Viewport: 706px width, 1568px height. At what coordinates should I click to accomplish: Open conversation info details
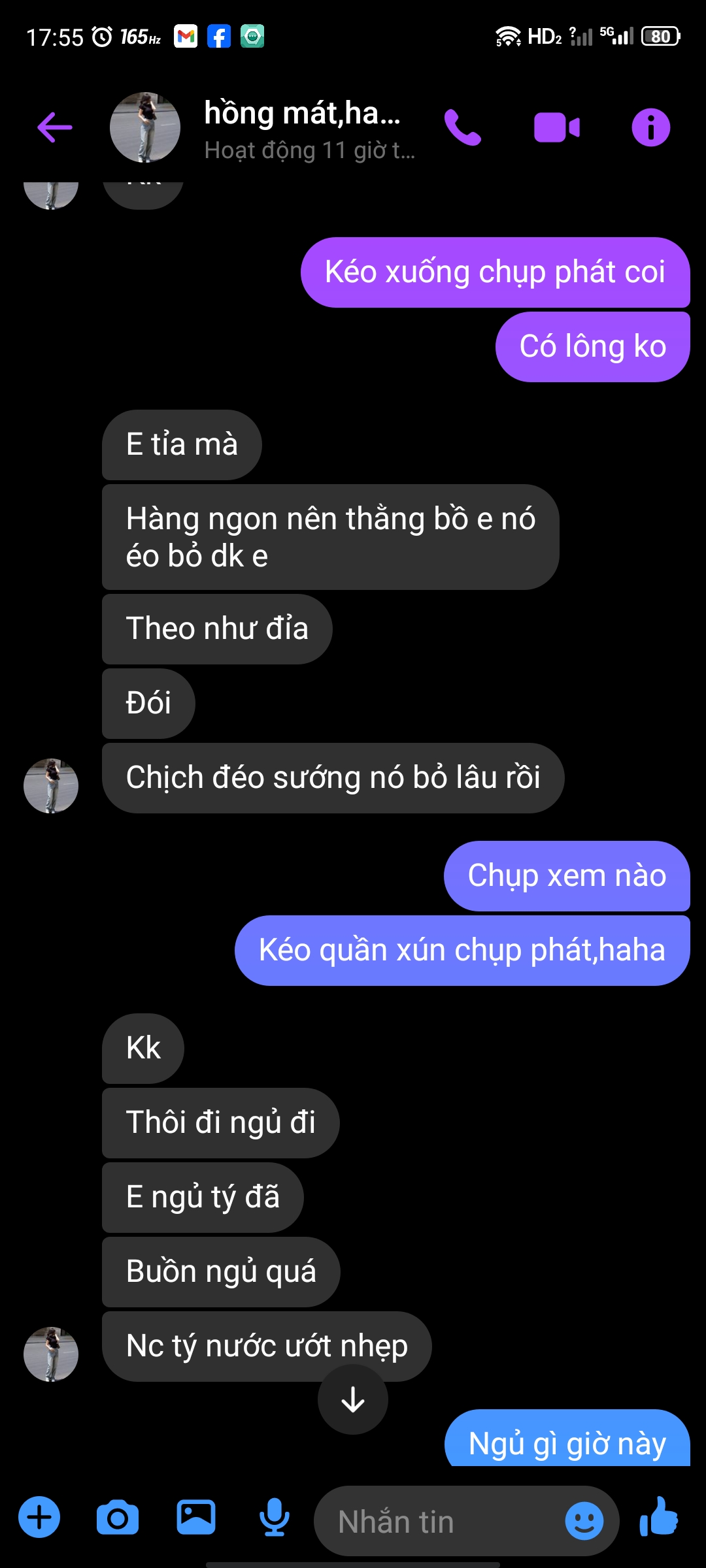click(650, 127)
